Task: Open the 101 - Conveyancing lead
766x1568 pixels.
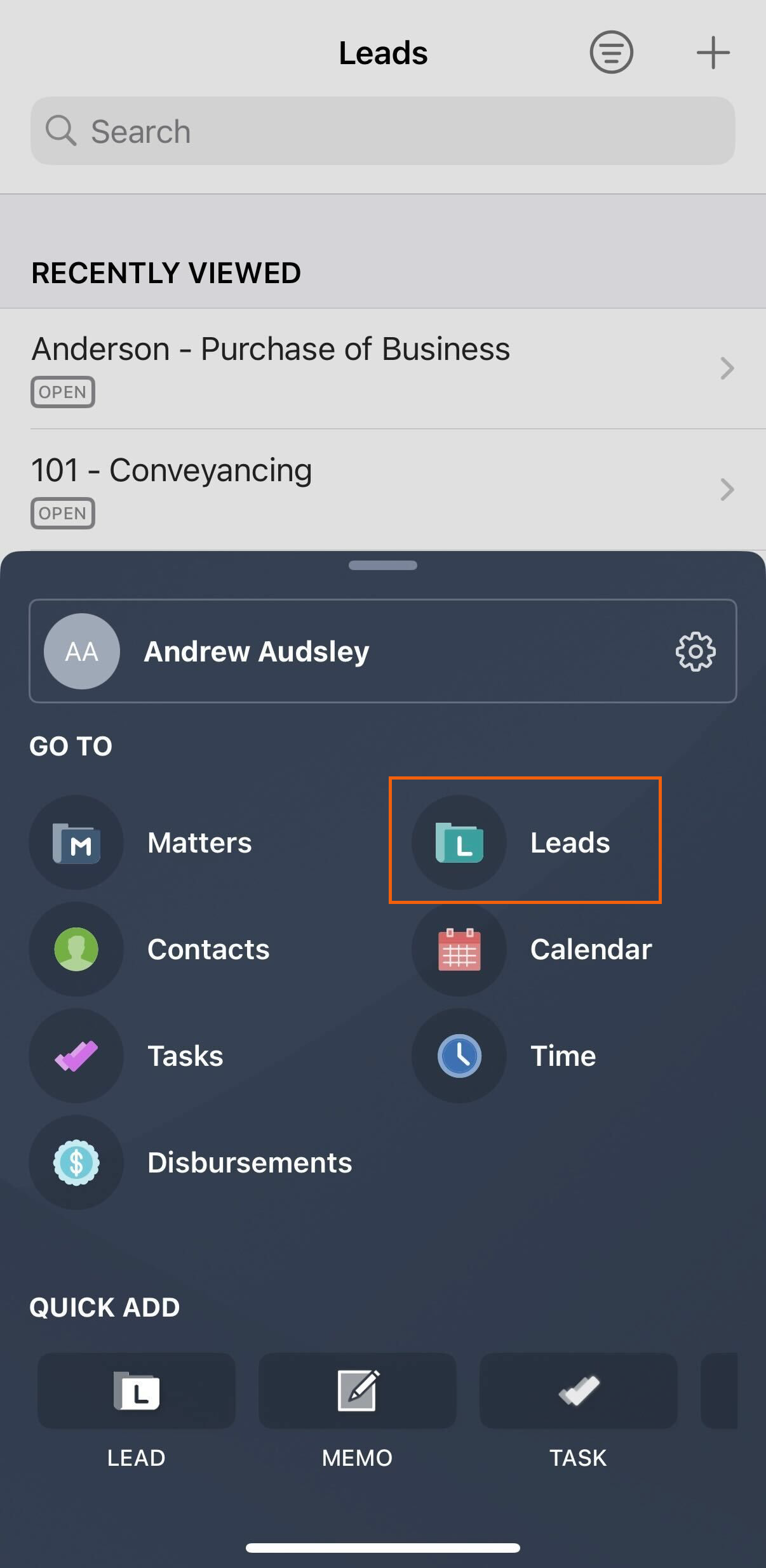Action: [x=382, y=489]
